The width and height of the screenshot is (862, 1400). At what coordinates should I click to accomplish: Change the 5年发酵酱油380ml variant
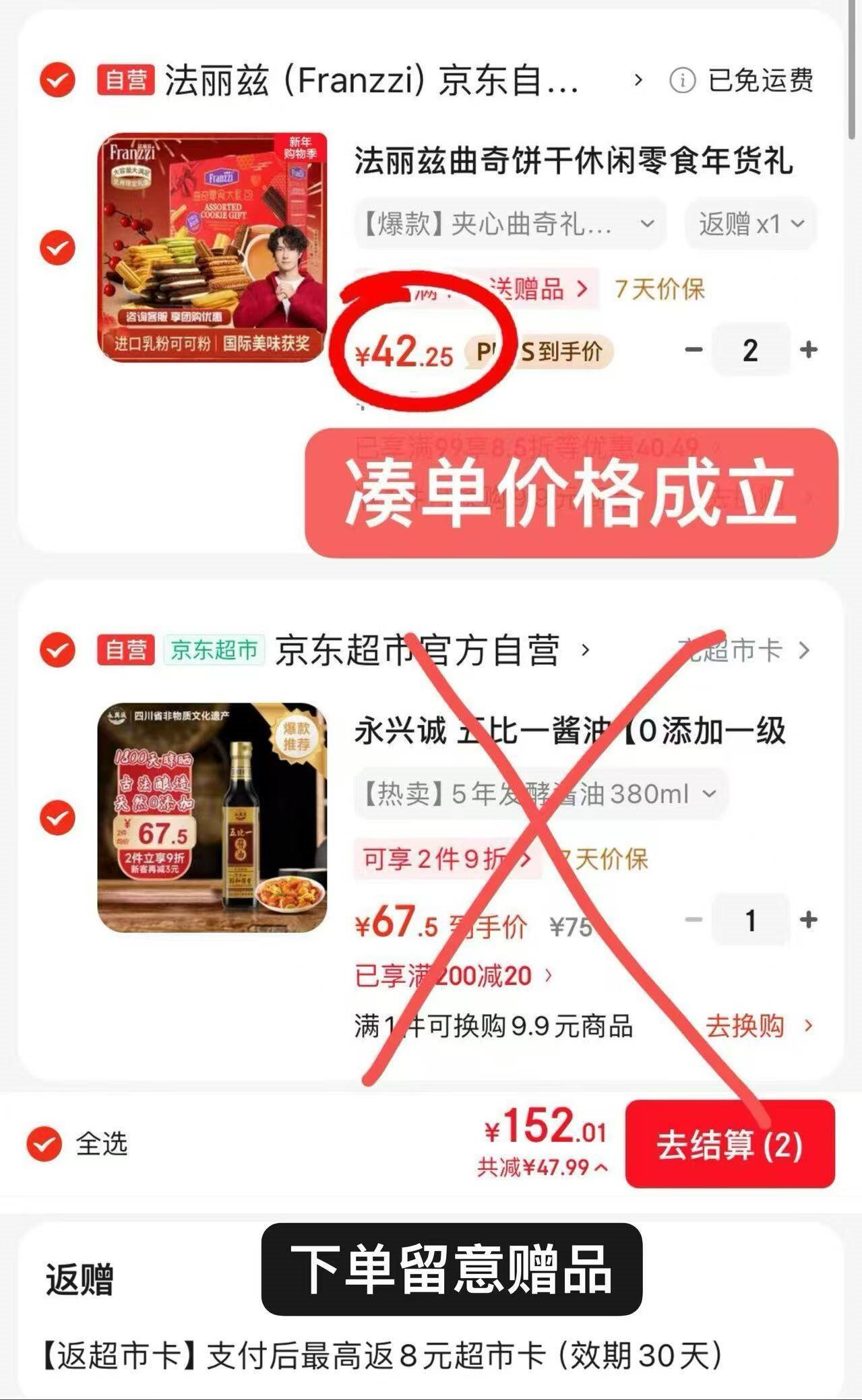point(539,794)
